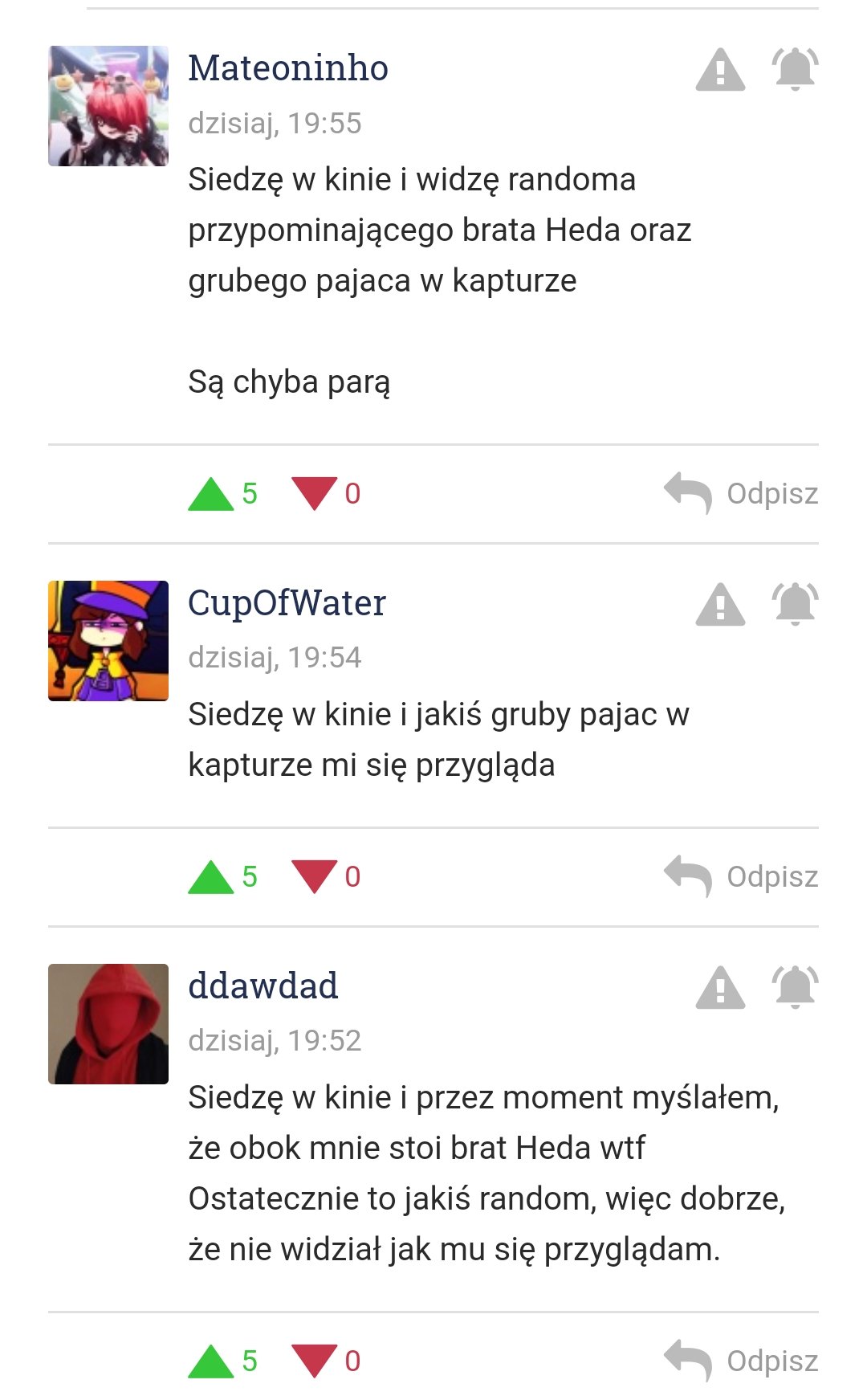
Task: Downvote Mateoninho's comment
Action: [x=314, y=493]
